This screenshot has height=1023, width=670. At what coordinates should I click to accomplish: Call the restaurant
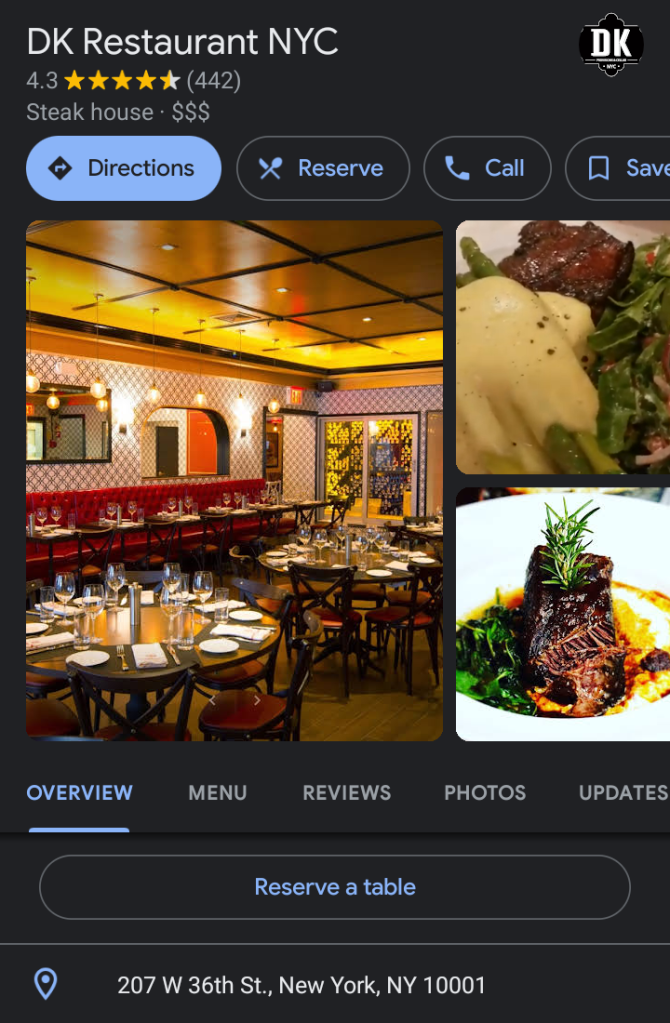(487, 168)
